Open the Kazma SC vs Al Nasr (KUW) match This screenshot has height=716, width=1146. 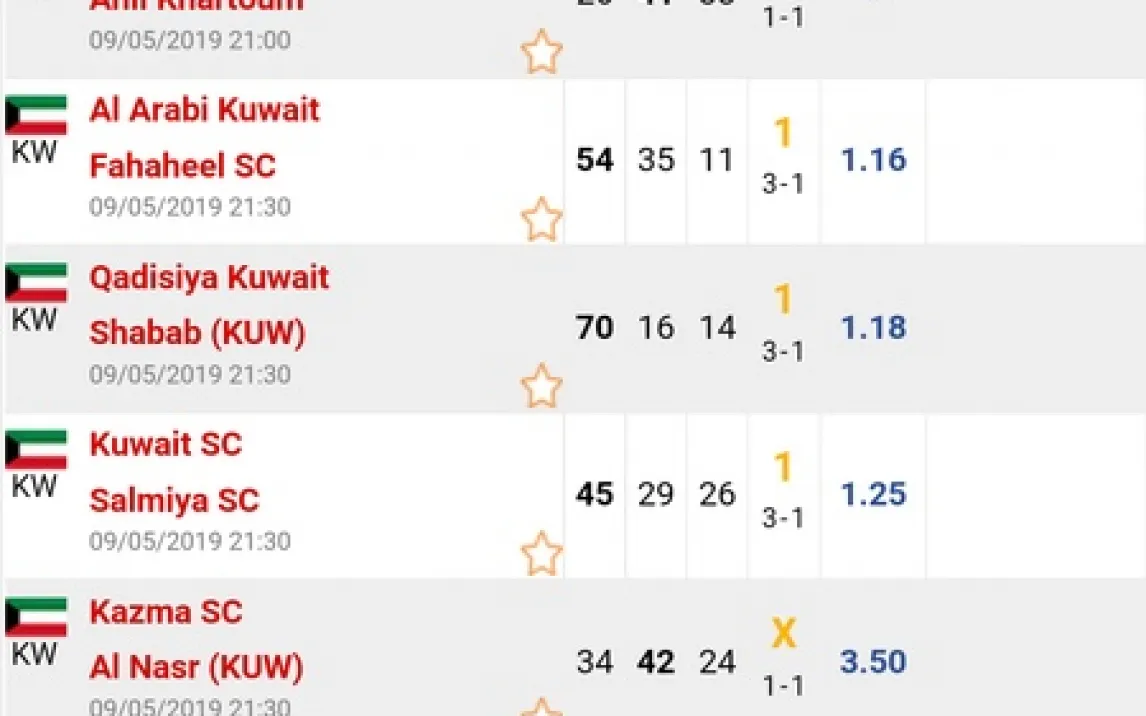pos(196,639)
